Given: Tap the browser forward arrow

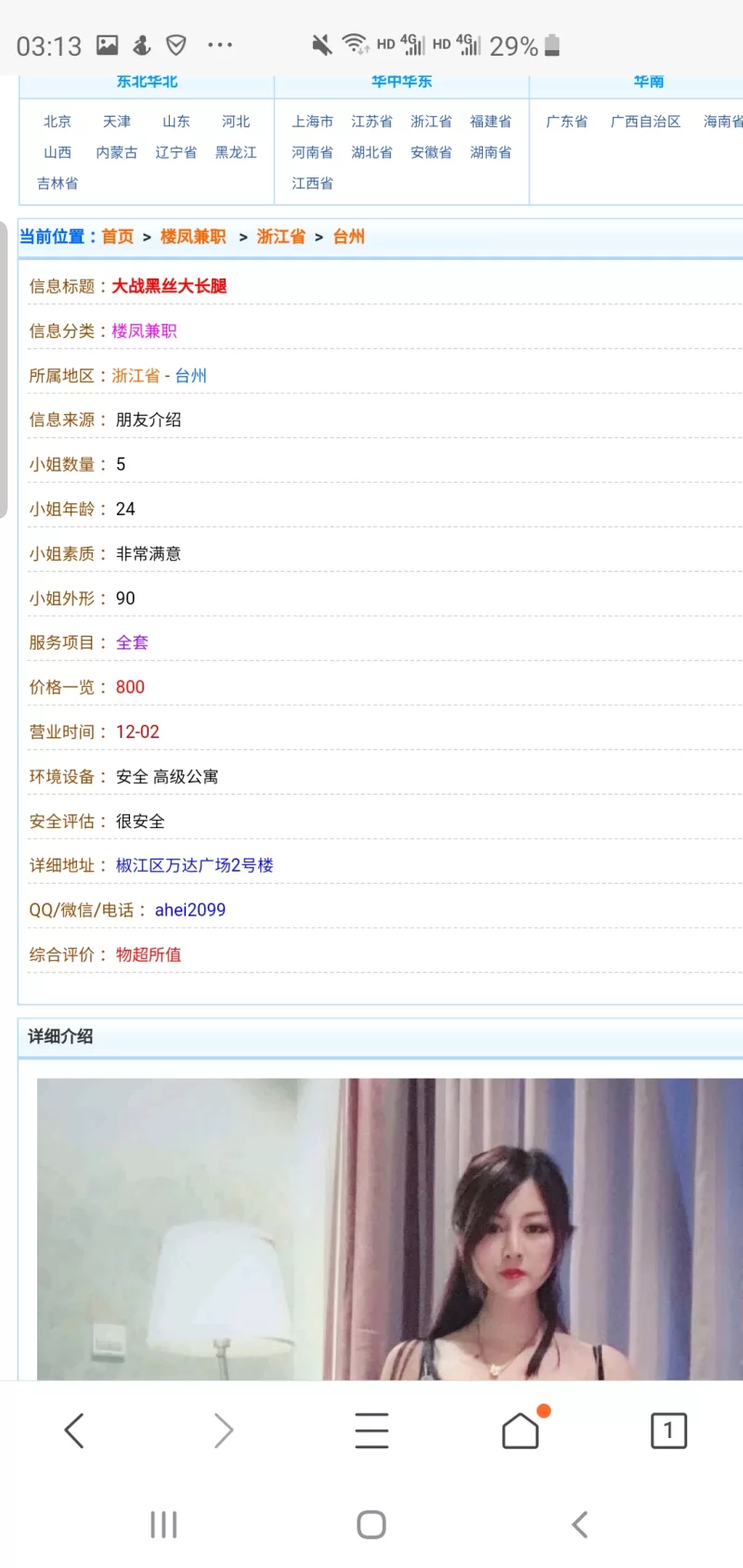Looking at the screenshot, I should [223, 1431].
